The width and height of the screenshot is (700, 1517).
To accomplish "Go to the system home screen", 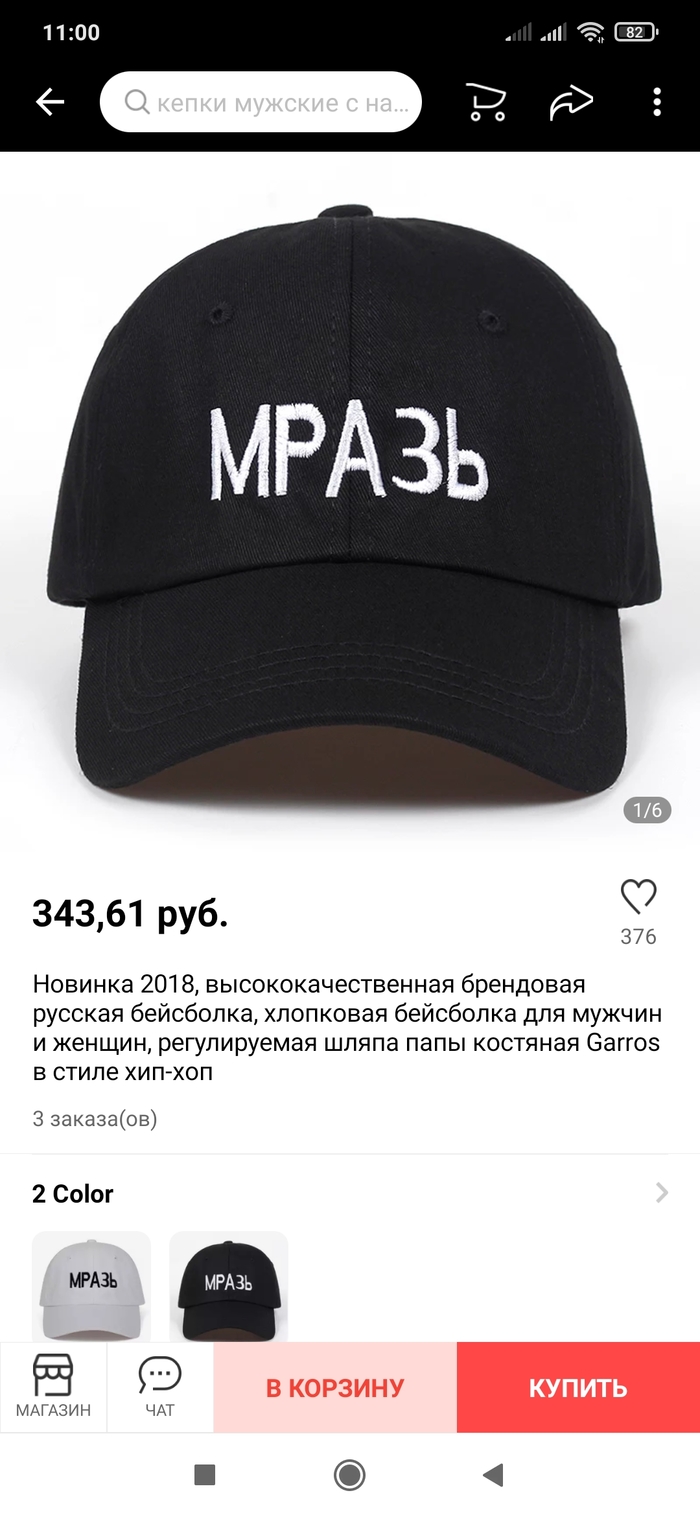I will (349, 1475).
